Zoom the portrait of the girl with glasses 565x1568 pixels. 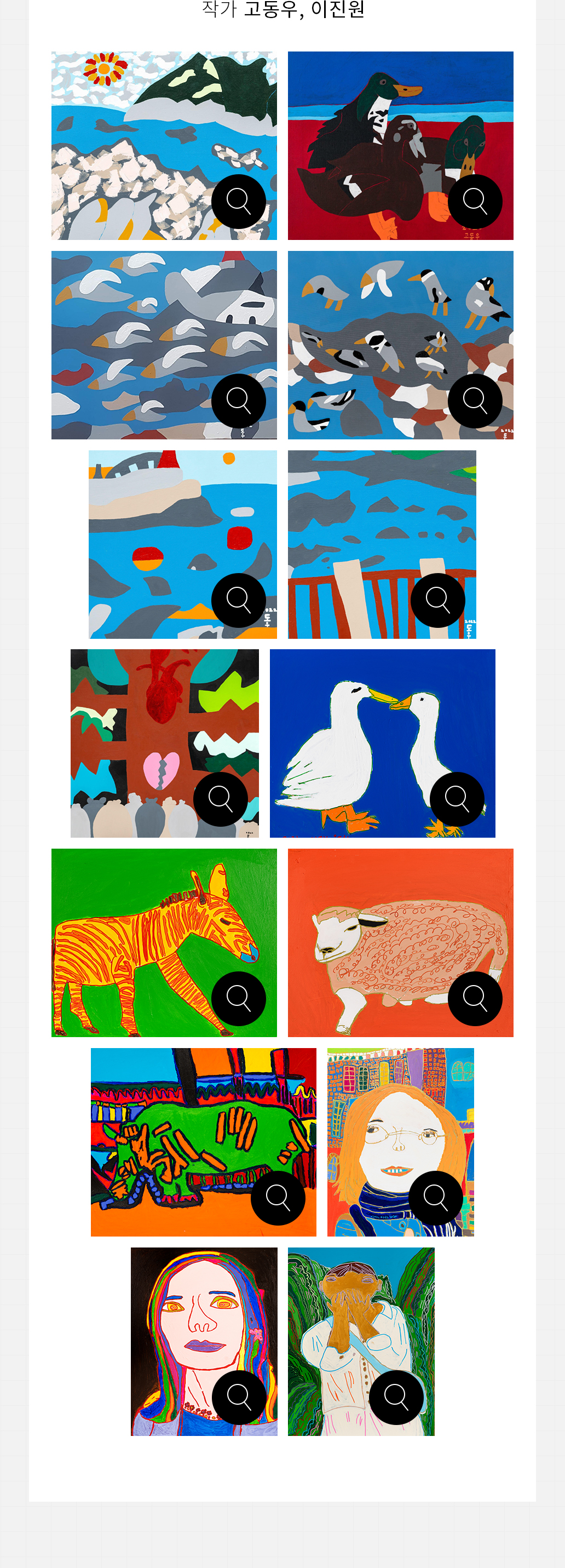point(435,1198)
